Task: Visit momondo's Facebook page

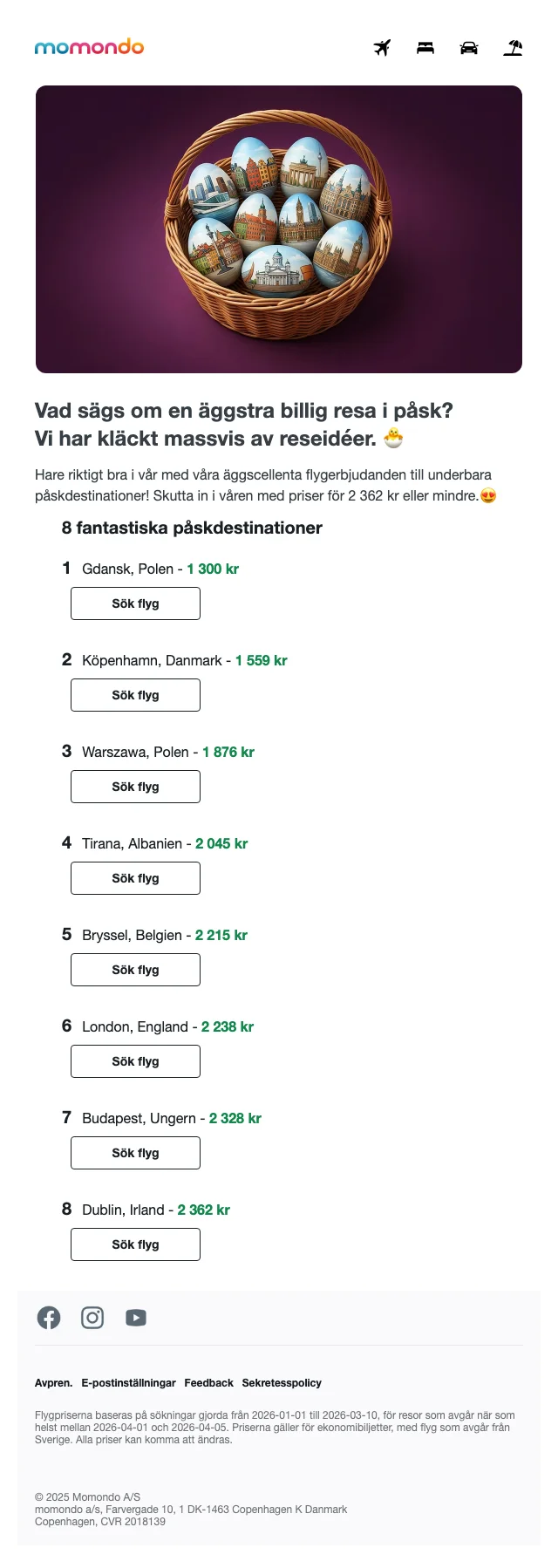Action: pyautogui.click(x=49, y=1318)
